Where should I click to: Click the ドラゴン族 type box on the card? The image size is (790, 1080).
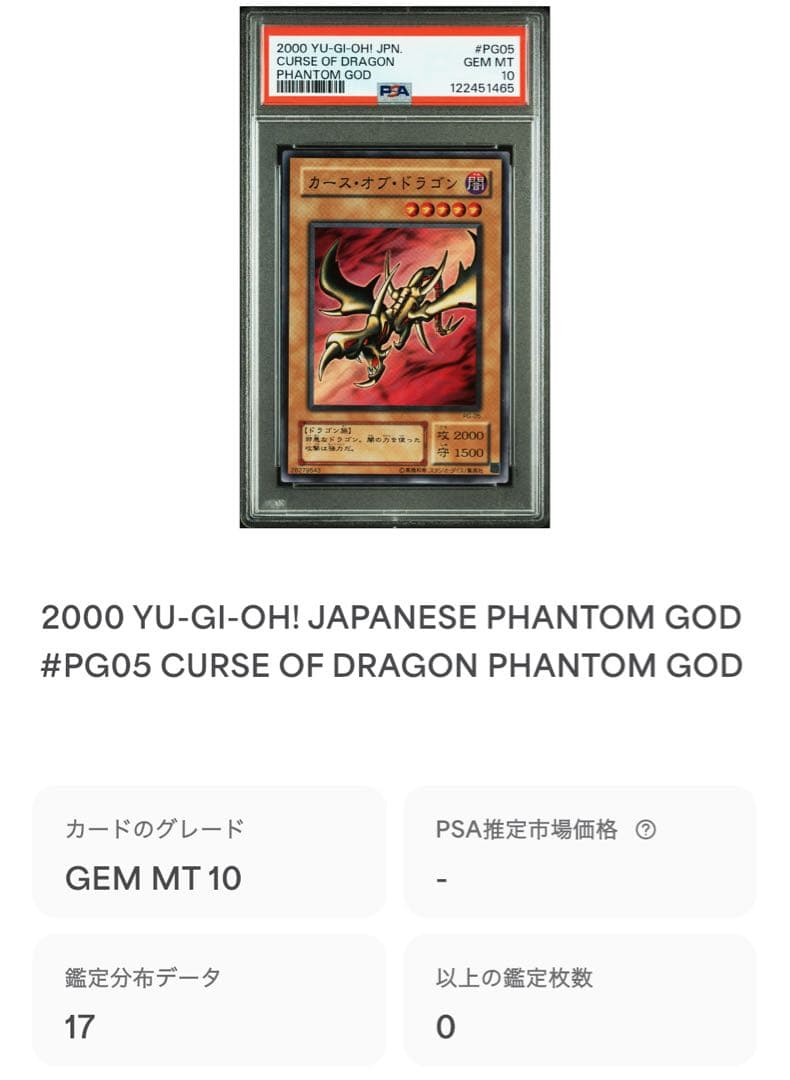[x=328, y=430]
